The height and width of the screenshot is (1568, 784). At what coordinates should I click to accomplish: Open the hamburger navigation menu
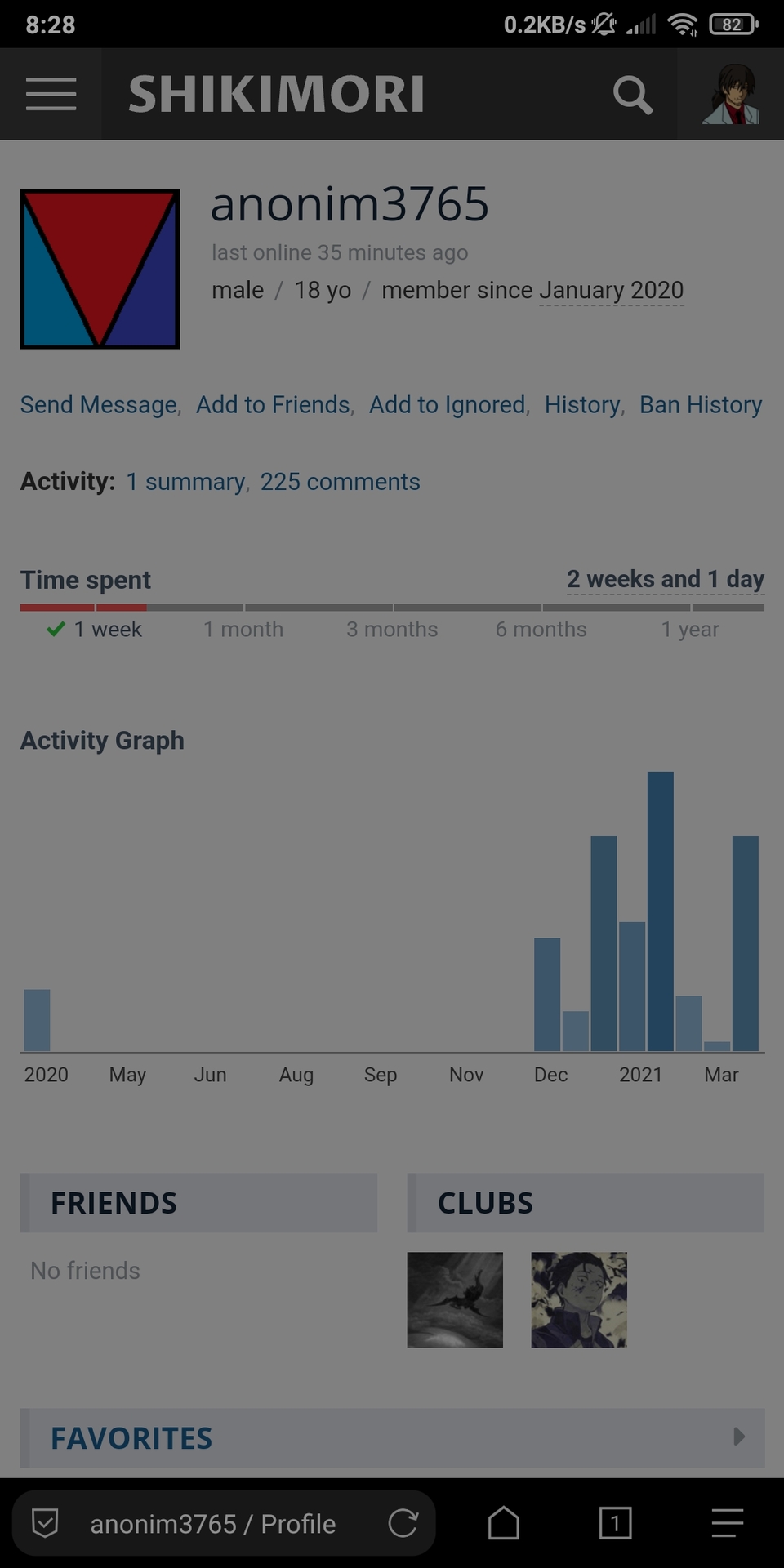(x=51, y=94)
